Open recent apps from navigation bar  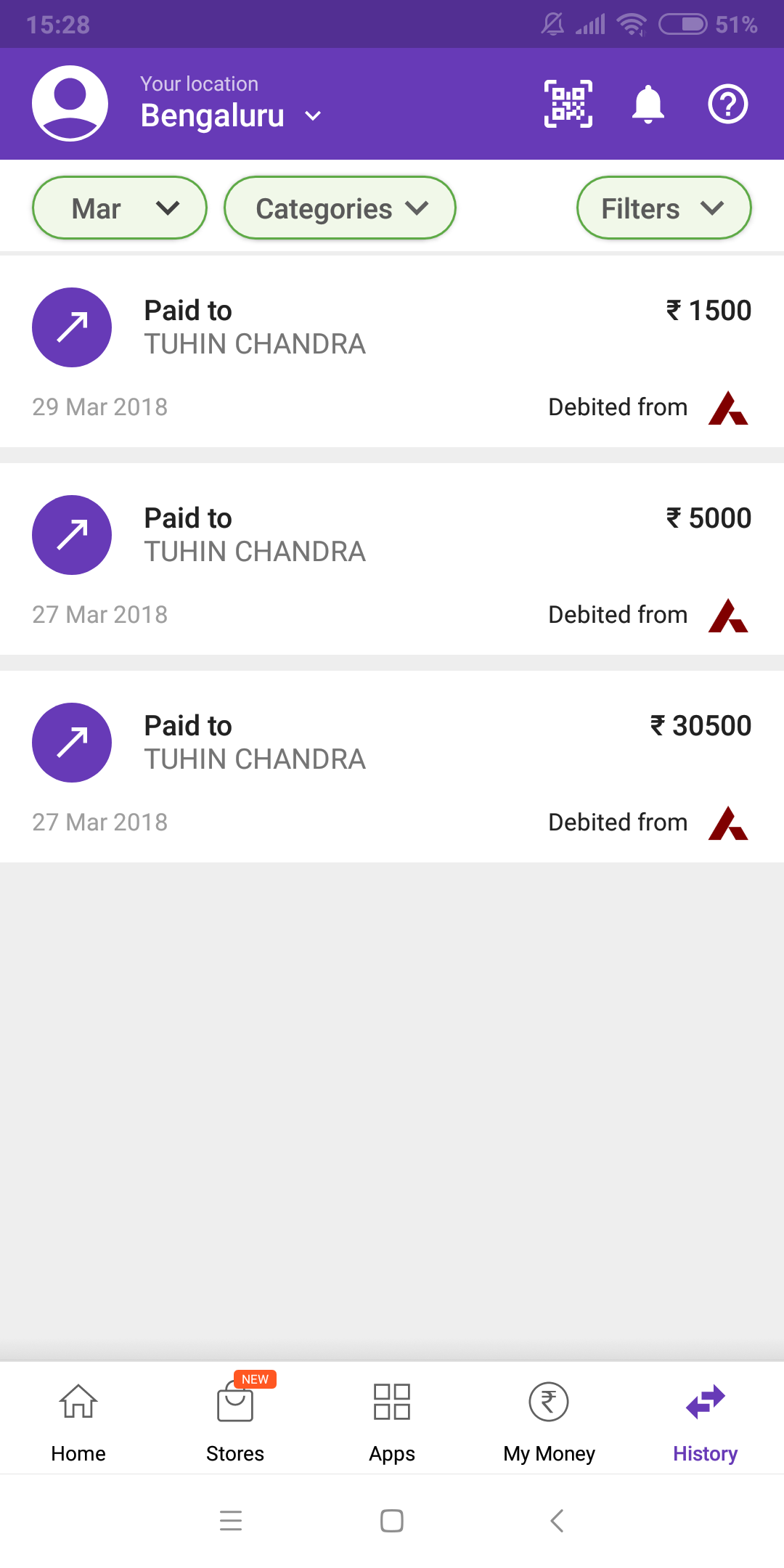[x=231, y=1520]
